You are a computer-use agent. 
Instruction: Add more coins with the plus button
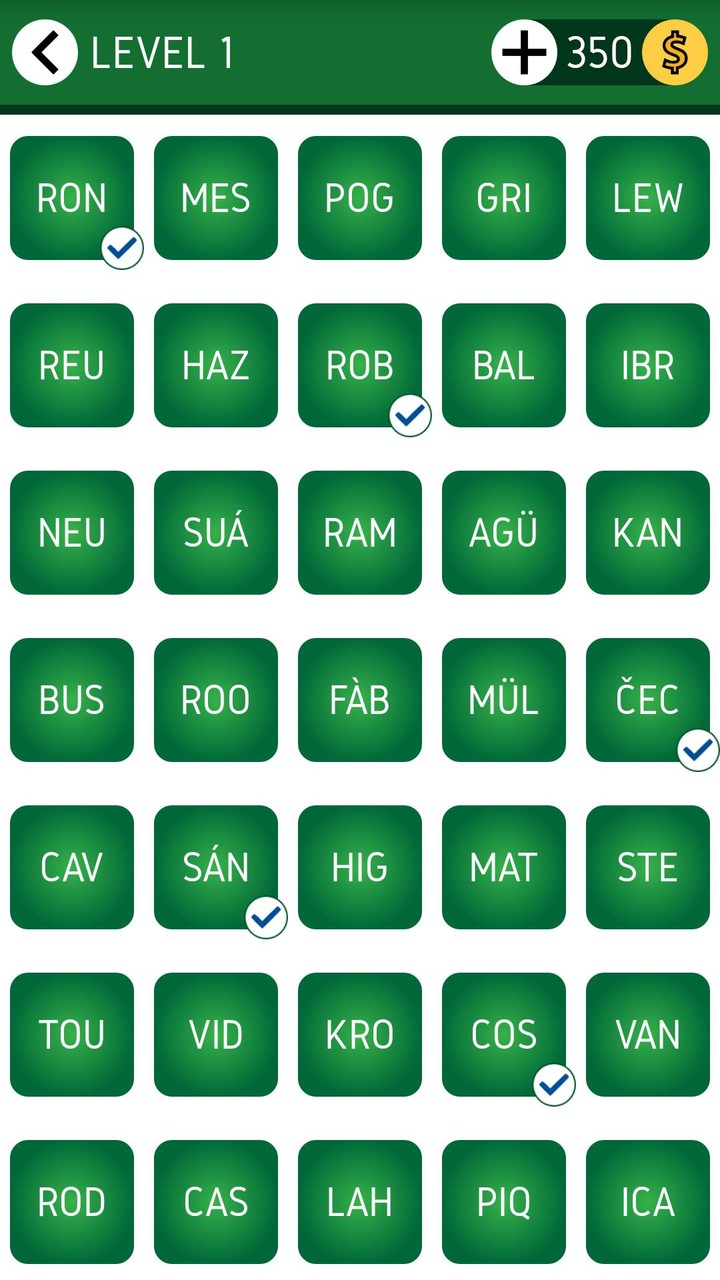coord(523,52)
